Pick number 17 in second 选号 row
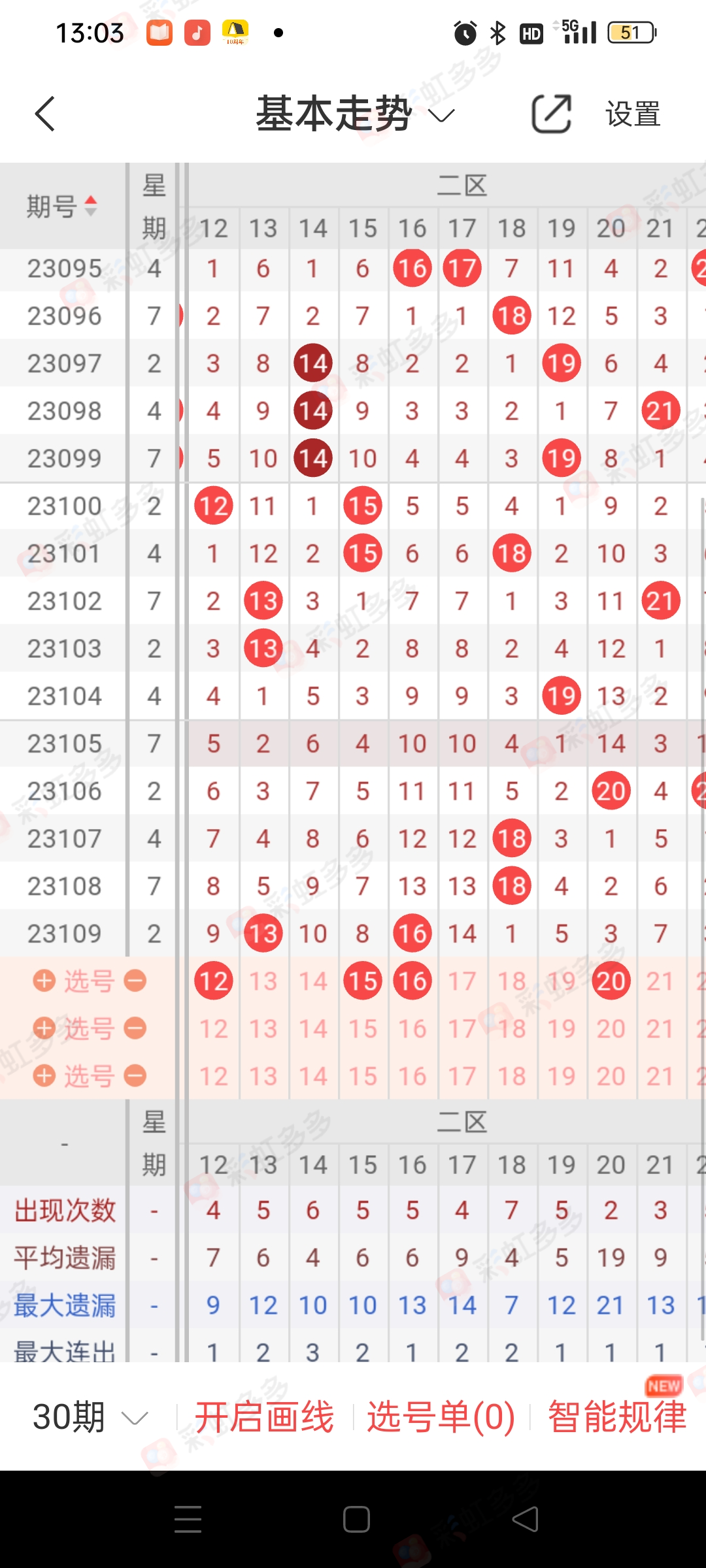This screenshot has height=1568, width=706. (462, 1028)
